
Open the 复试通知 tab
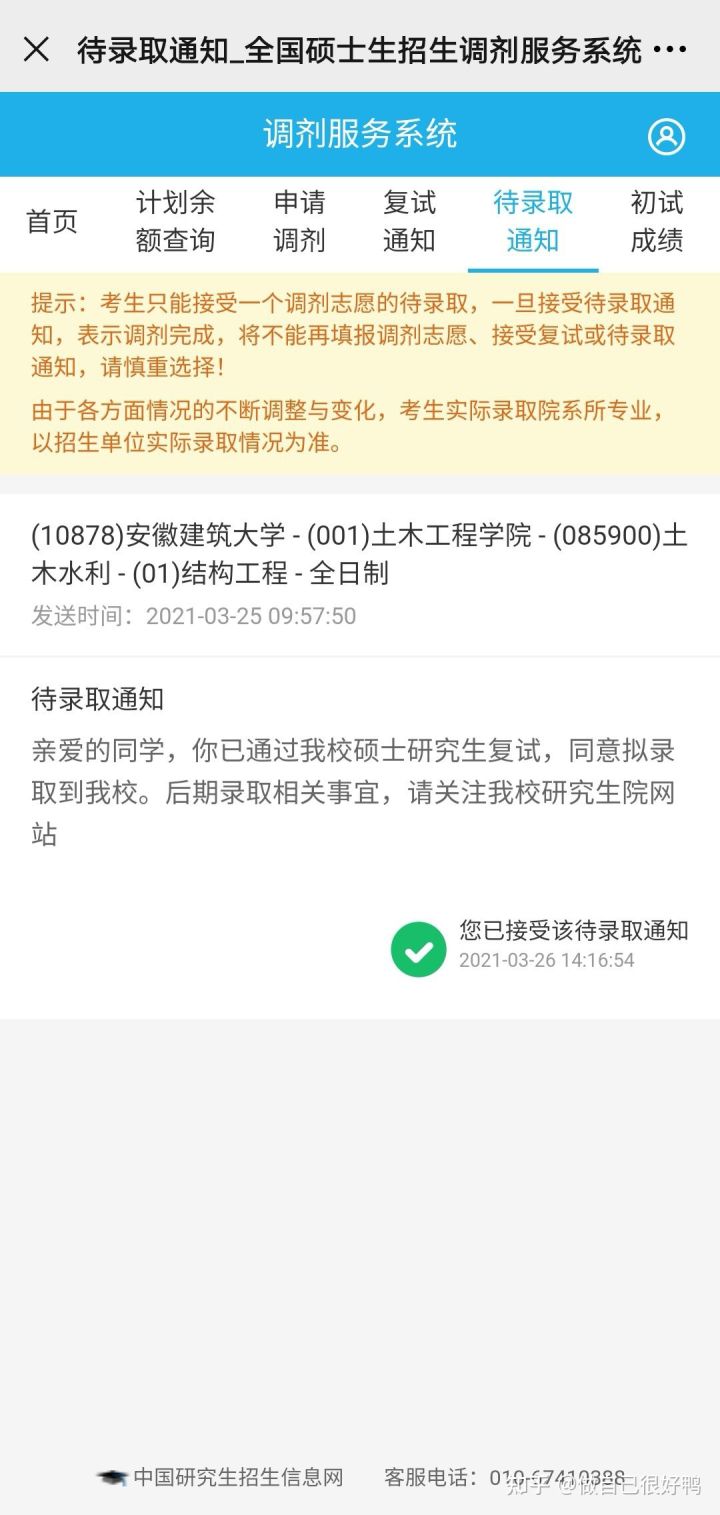(408, 222)
